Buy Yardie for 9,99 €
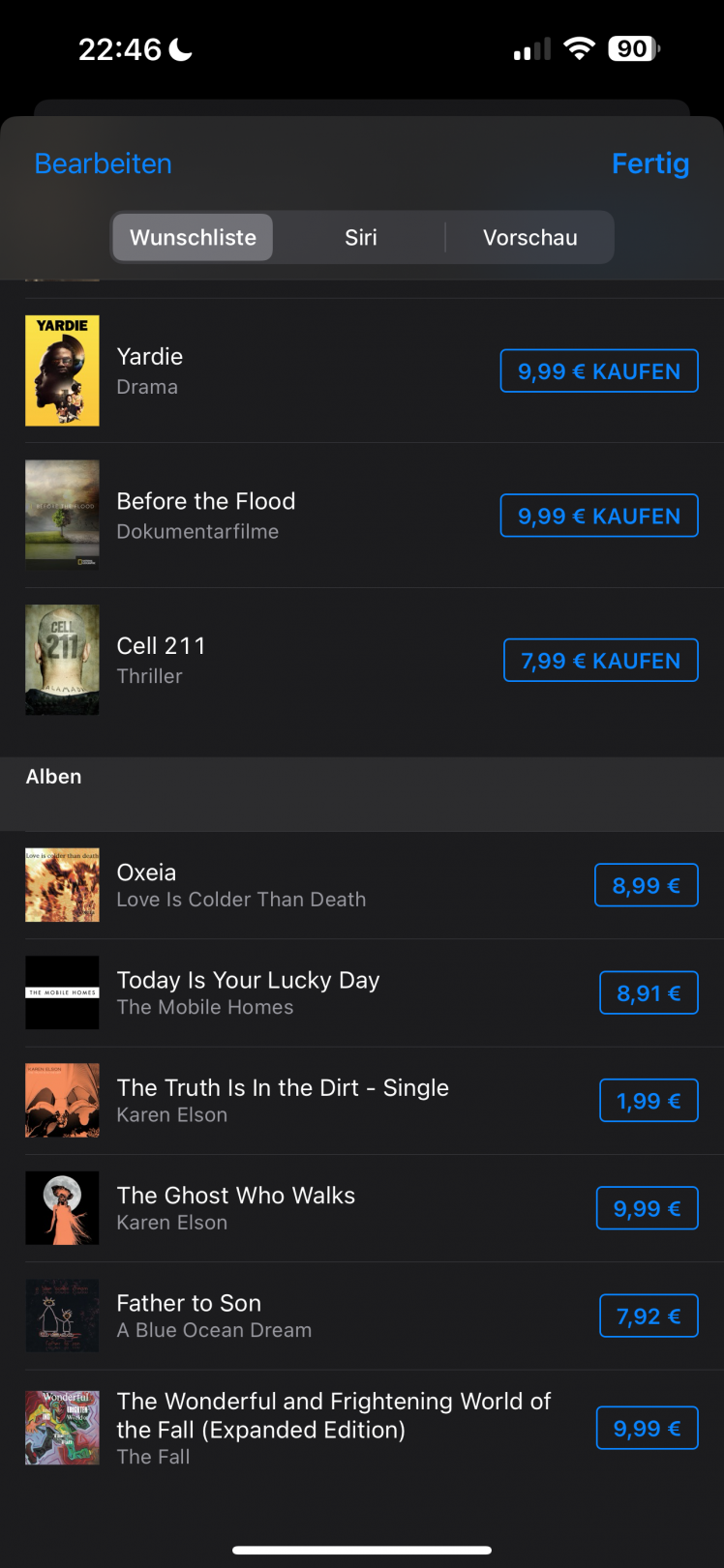Screen dimensions: 724x1568 (598, 371)
